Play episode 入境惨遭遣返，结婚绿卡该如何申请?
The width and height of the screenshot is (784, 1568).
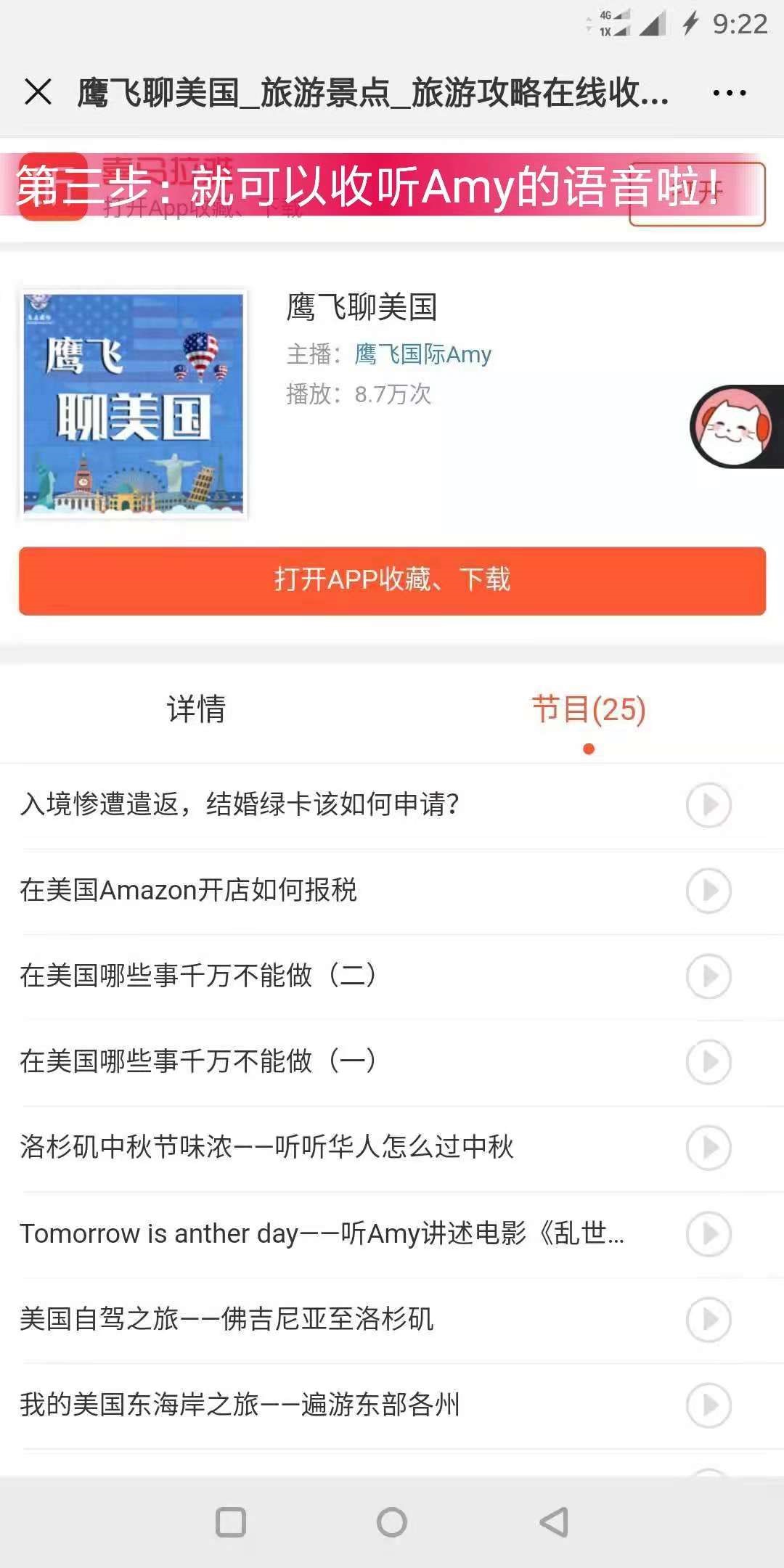[x=709, y=804]
